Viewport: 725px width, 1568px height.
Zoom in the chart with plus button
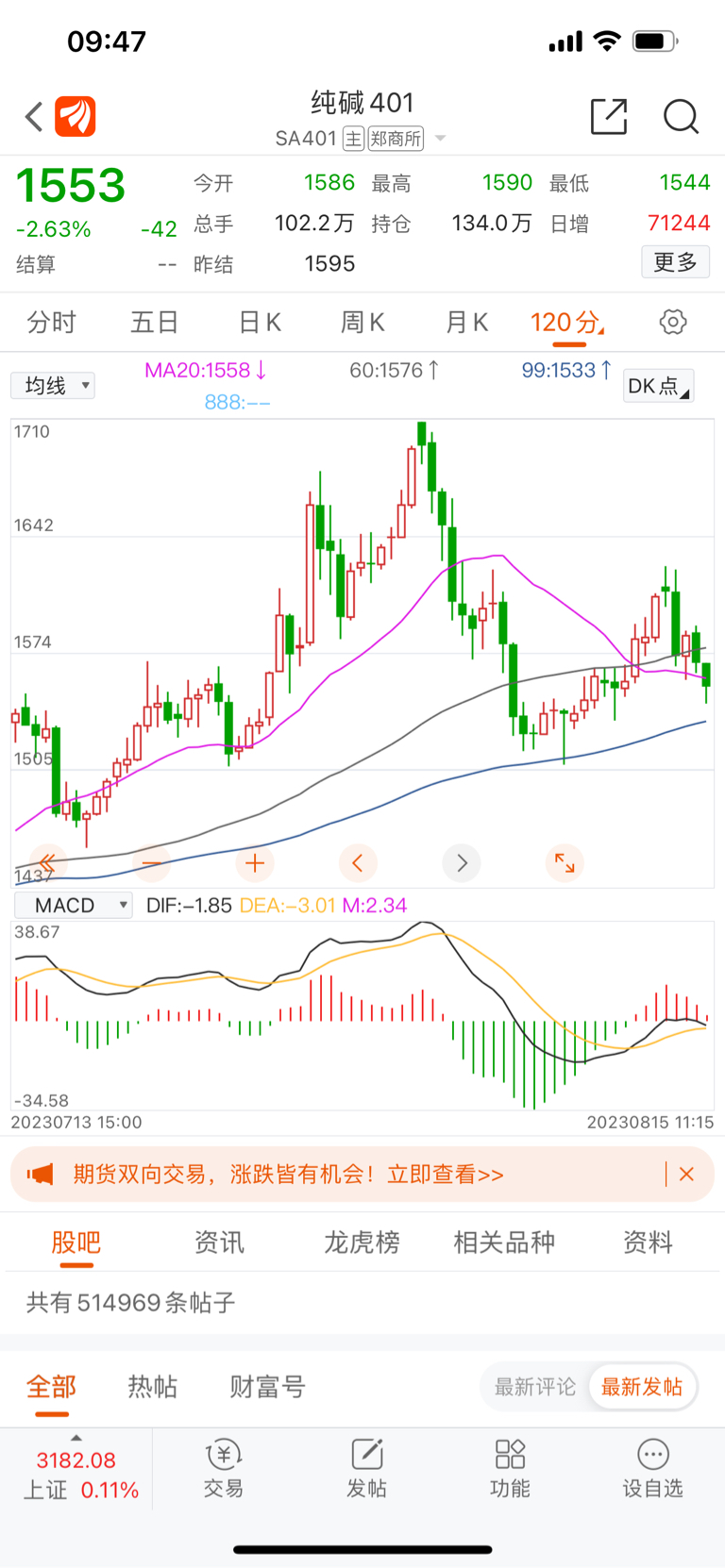point(254,863)
